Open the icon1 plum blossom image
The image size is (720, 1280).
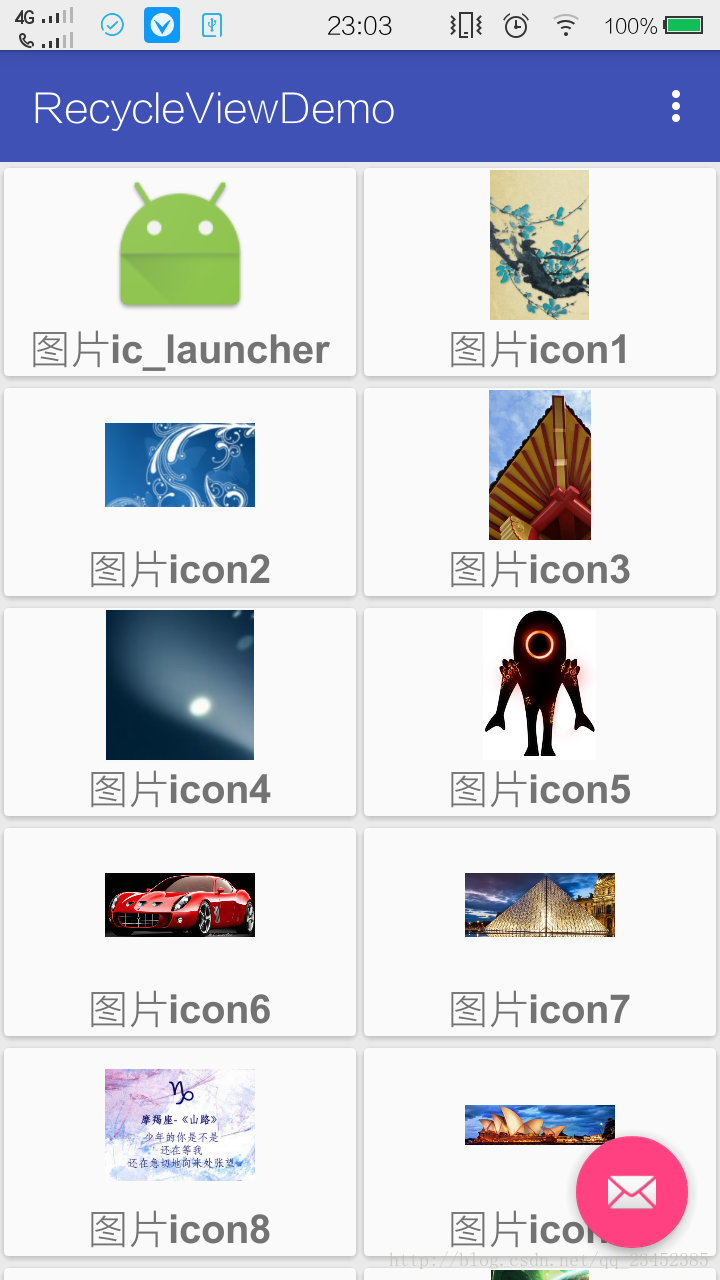(x=539, y=244)
